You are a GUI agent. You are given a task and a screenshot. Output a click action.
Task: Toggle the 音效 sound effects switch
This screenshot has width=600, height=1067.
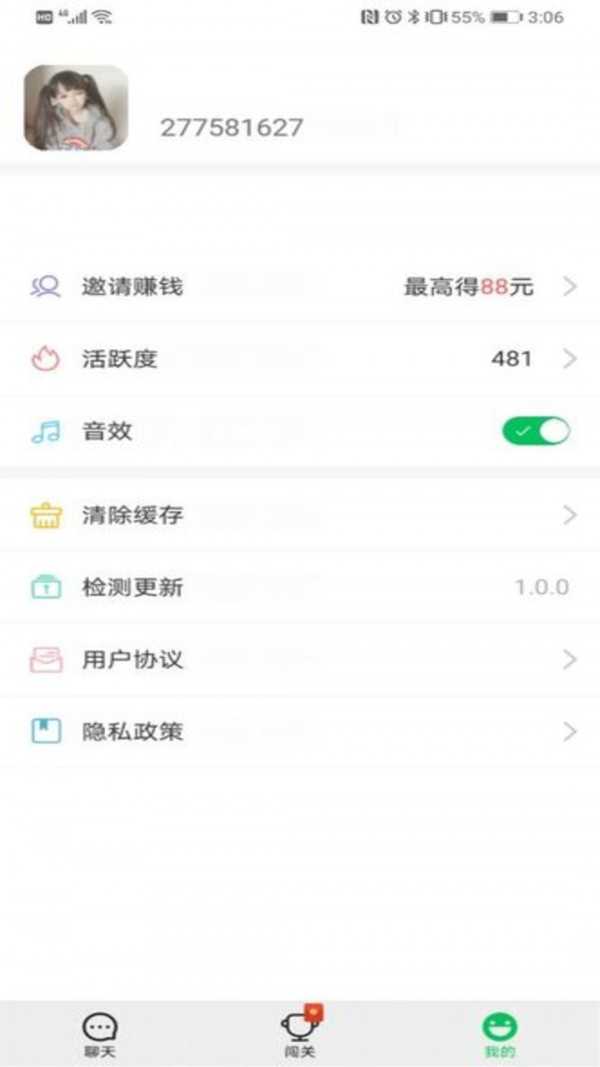pos(535,431)
